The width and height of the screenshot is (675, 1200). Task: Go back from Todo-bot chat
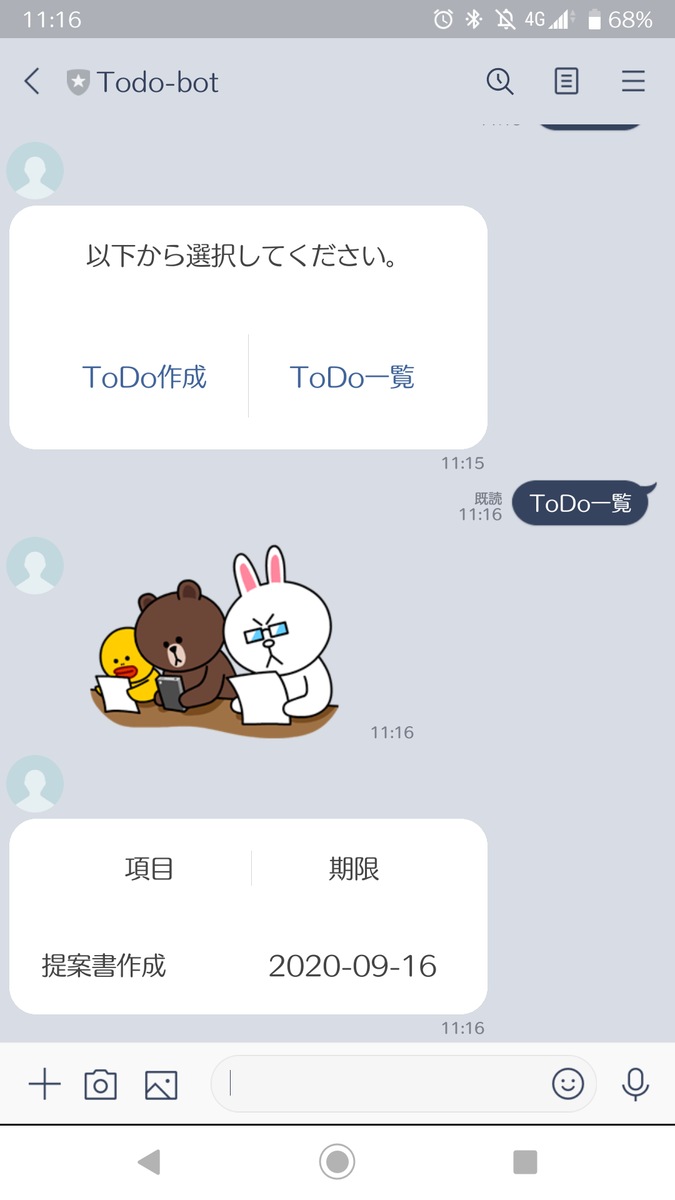pos(32,82)
